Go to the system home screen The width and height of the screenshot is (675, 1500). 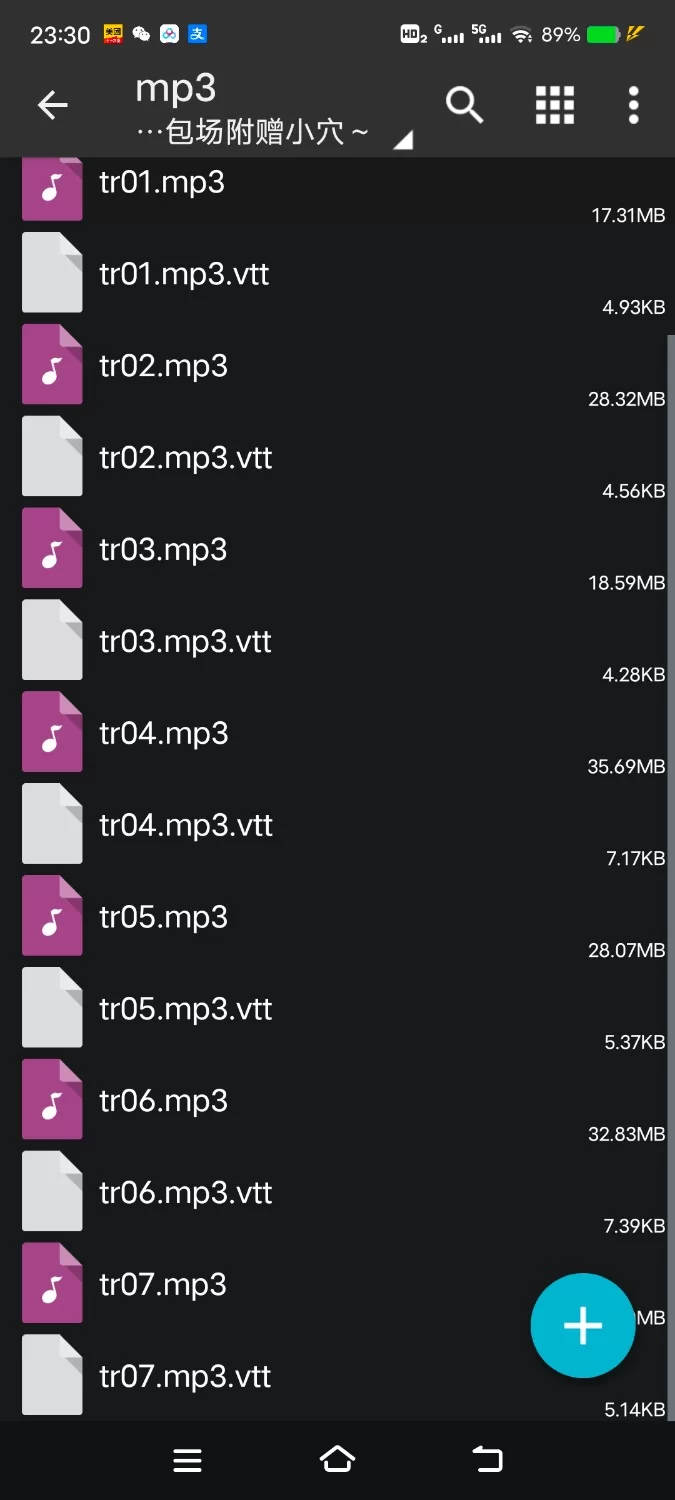click(x=337, y=1460)
